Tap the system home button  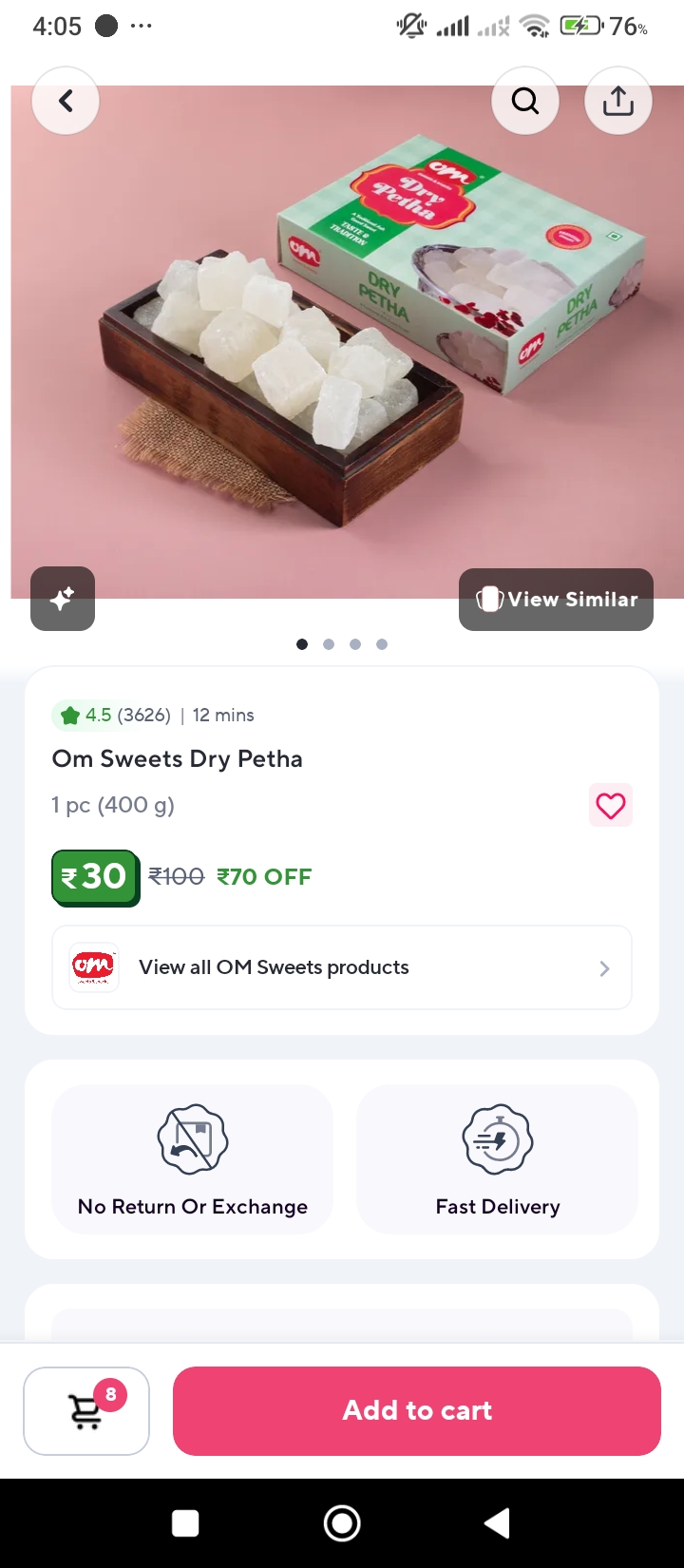point(342,1523)
